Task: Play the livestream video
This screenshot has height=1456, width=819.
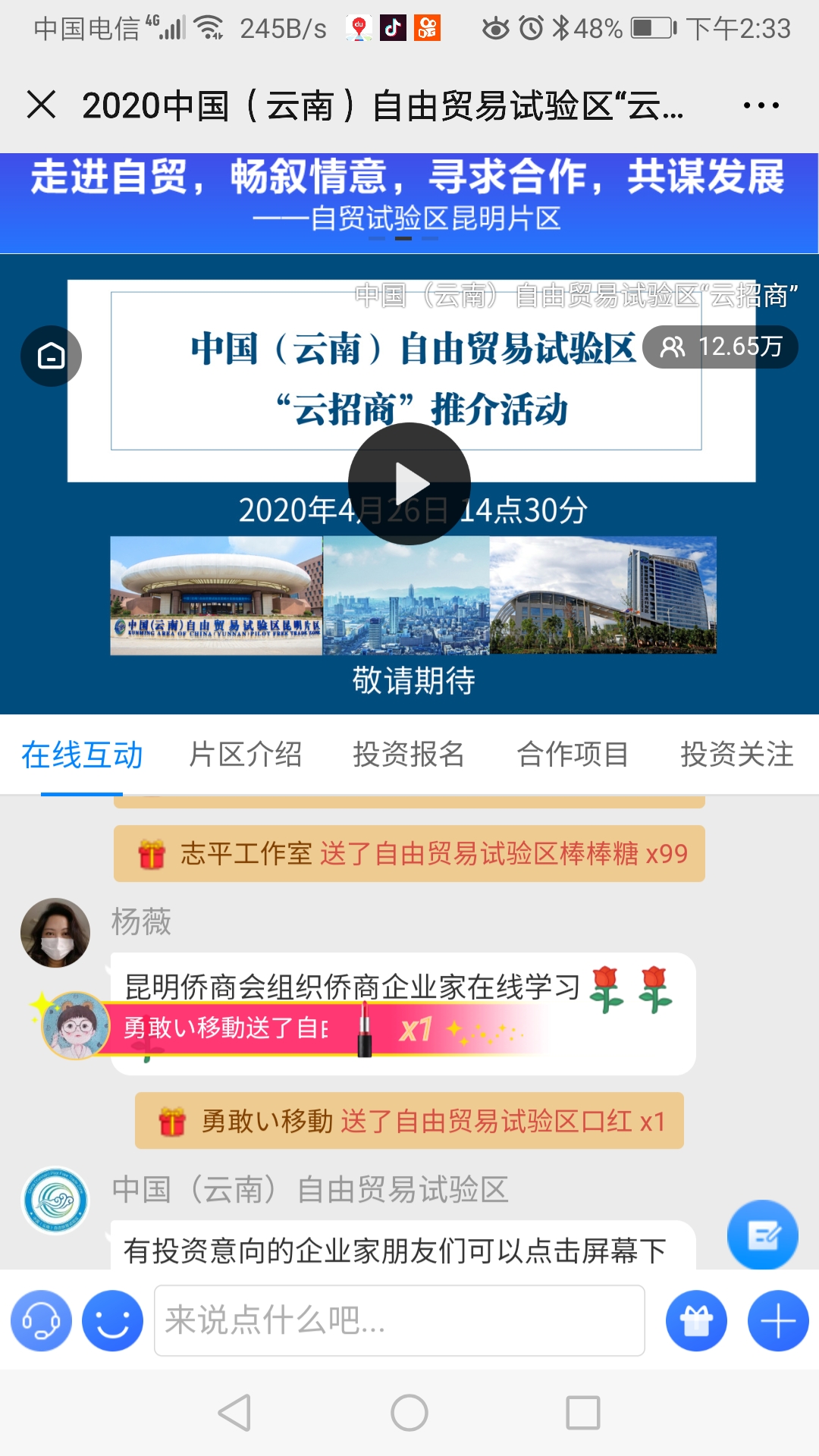Action: 409,484
